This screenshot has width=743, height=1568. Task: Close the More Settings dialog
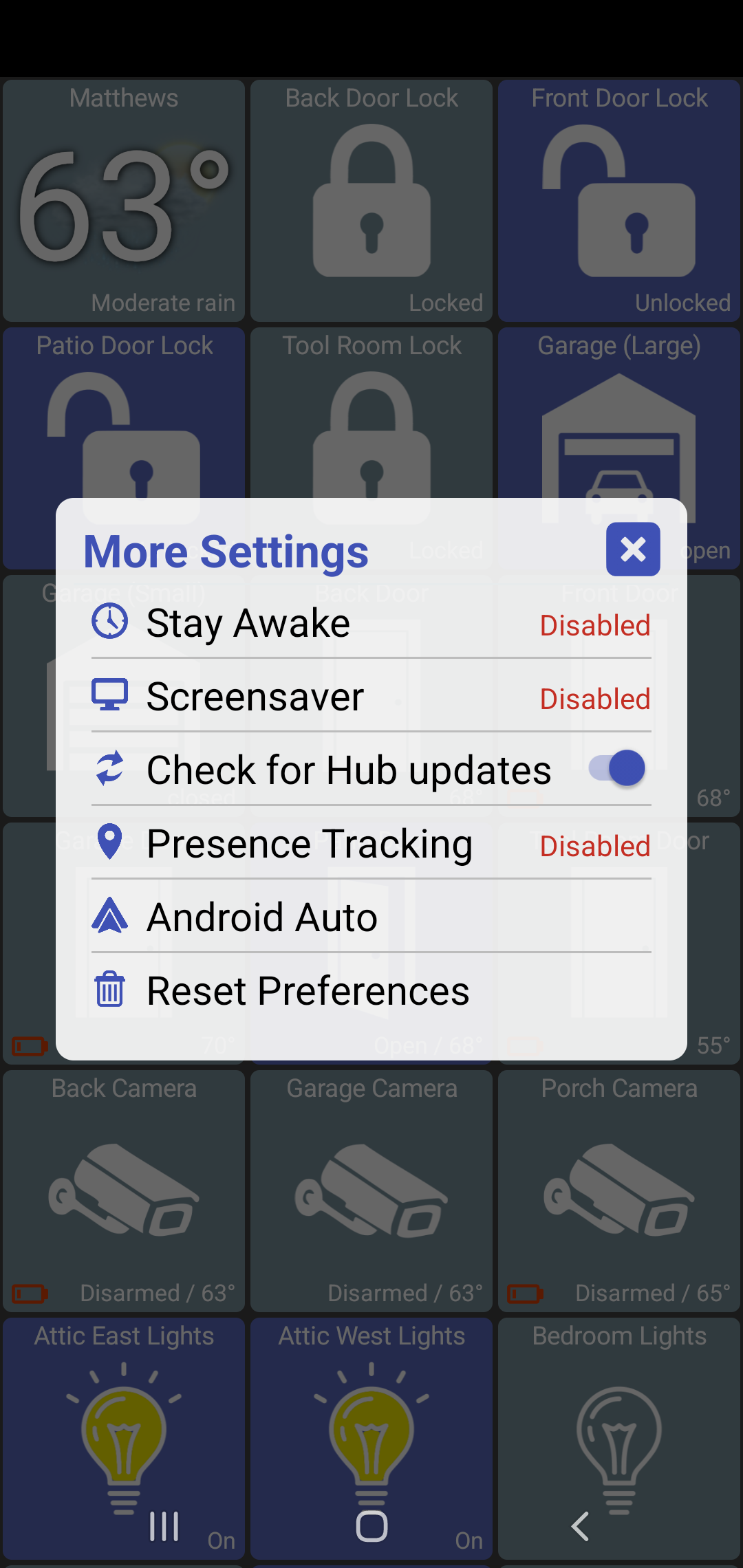pos(633,549)
